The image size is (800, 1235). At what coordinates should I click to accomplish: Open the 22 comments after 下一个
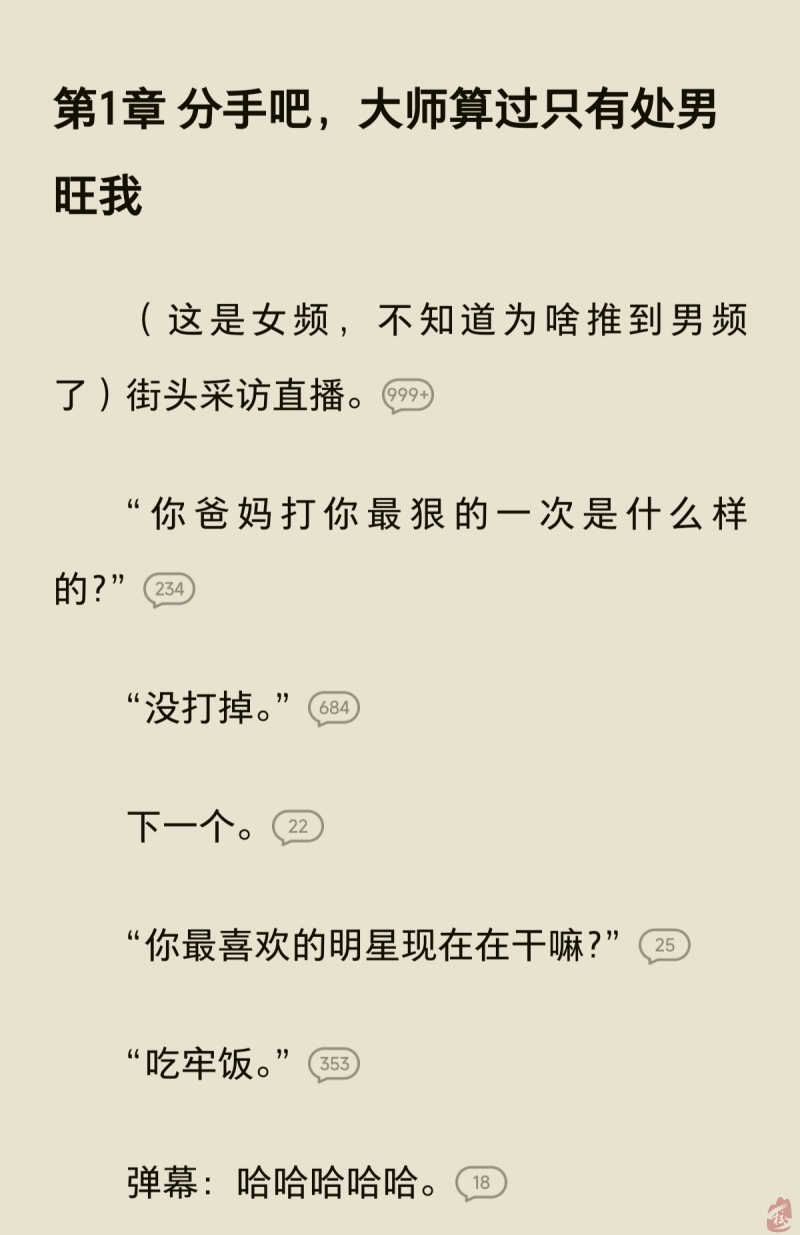pos(298,827)
